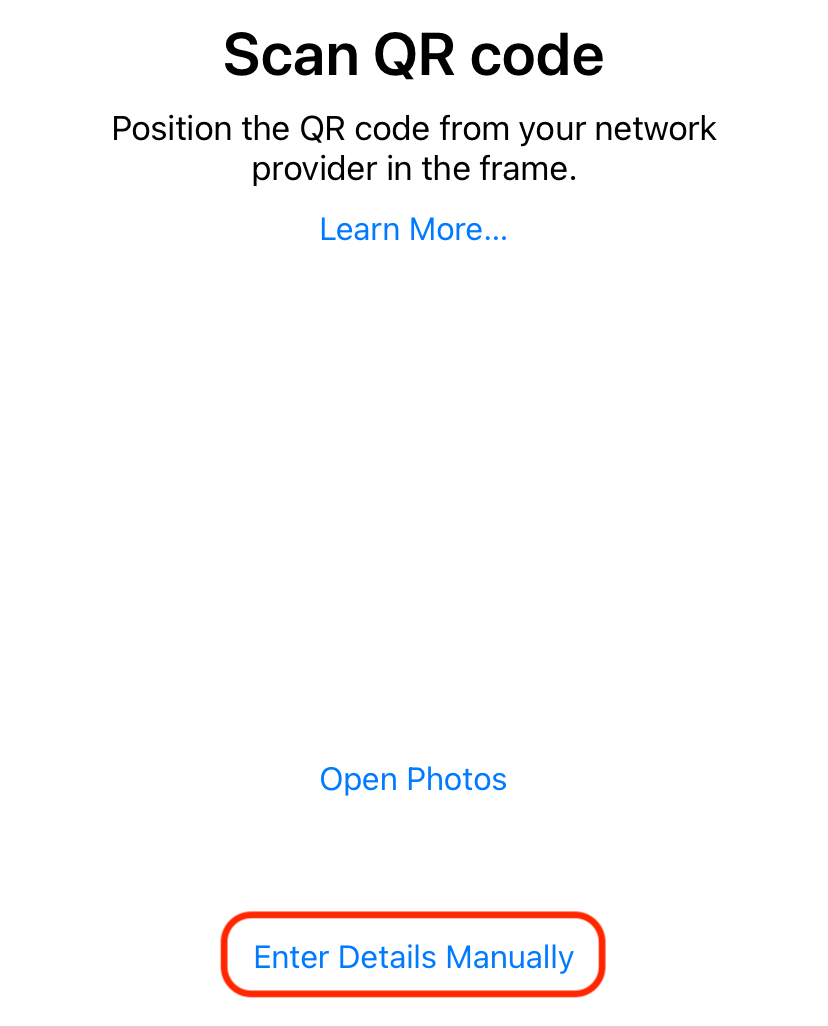Click the Scan QR code title
Image resolution: width=828 pixels, height=1026 pixels.
pos(413,54)
